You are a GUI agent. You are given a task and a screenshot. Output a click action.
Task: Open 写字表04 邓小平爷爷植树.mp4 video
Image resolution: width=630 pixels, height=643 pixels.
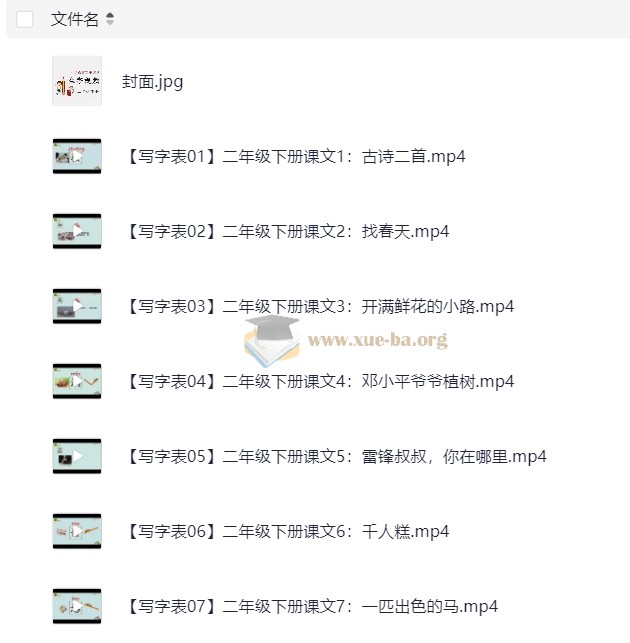[320, 382]
